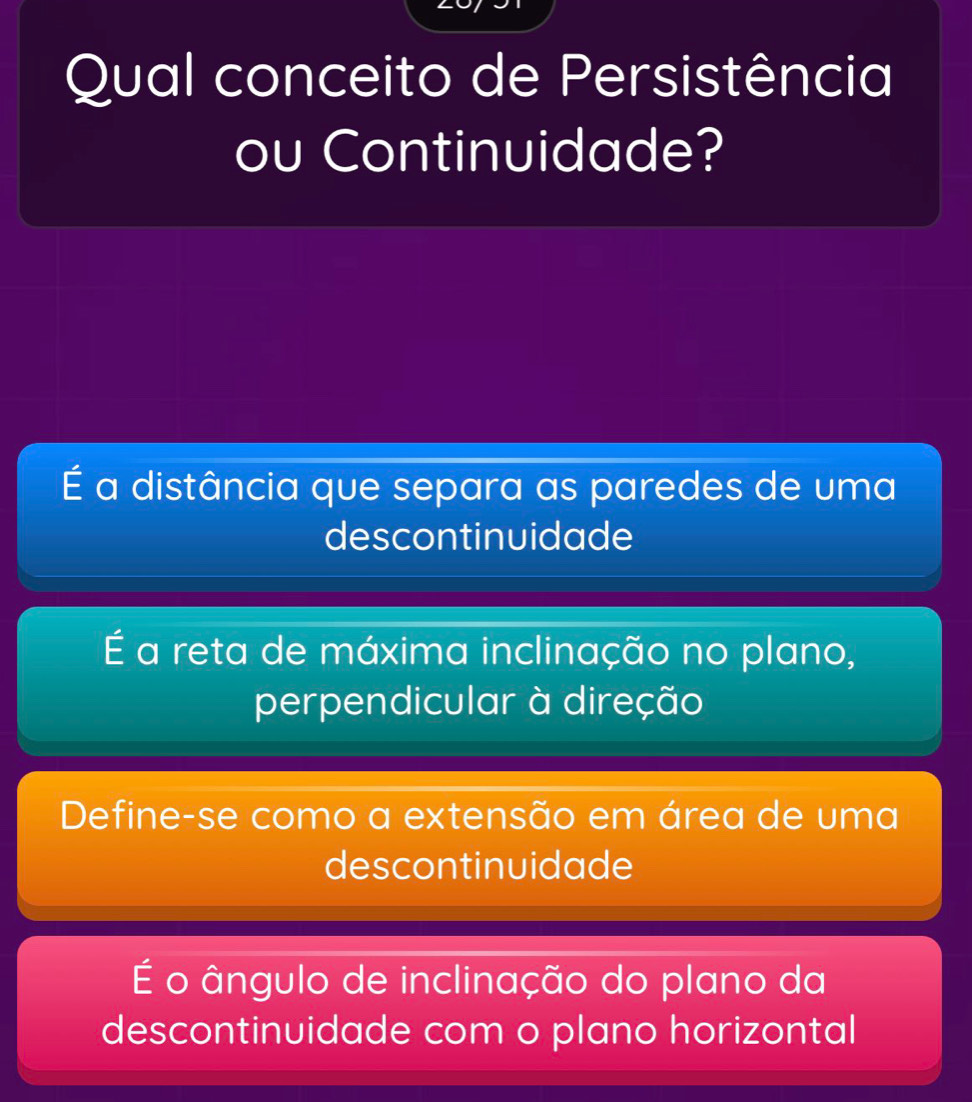
Task: Select answer 'É a distância que separa as paredes'
Action: point(479,512)
